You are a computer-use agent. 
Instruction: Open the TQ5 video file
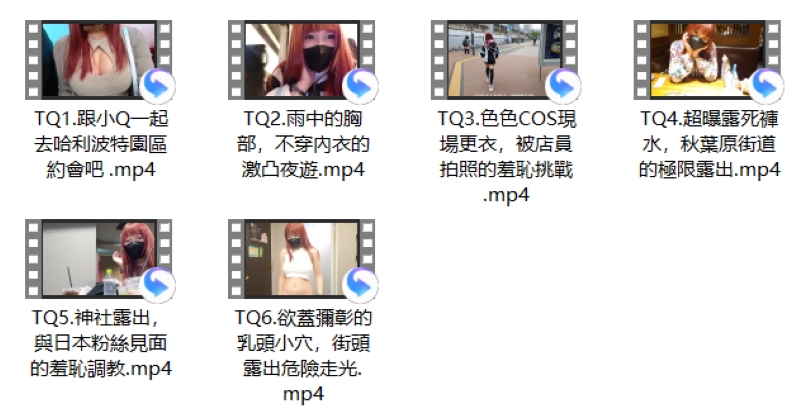click(98, 260)
